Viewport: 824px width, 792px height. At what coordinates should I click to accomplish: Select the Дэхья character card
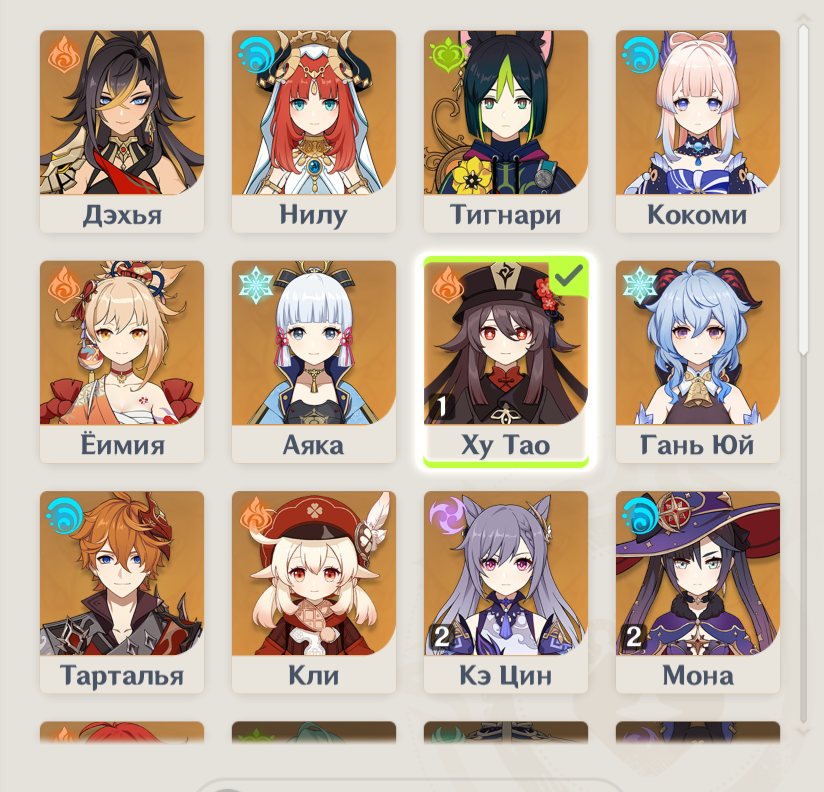click(122, 130)
